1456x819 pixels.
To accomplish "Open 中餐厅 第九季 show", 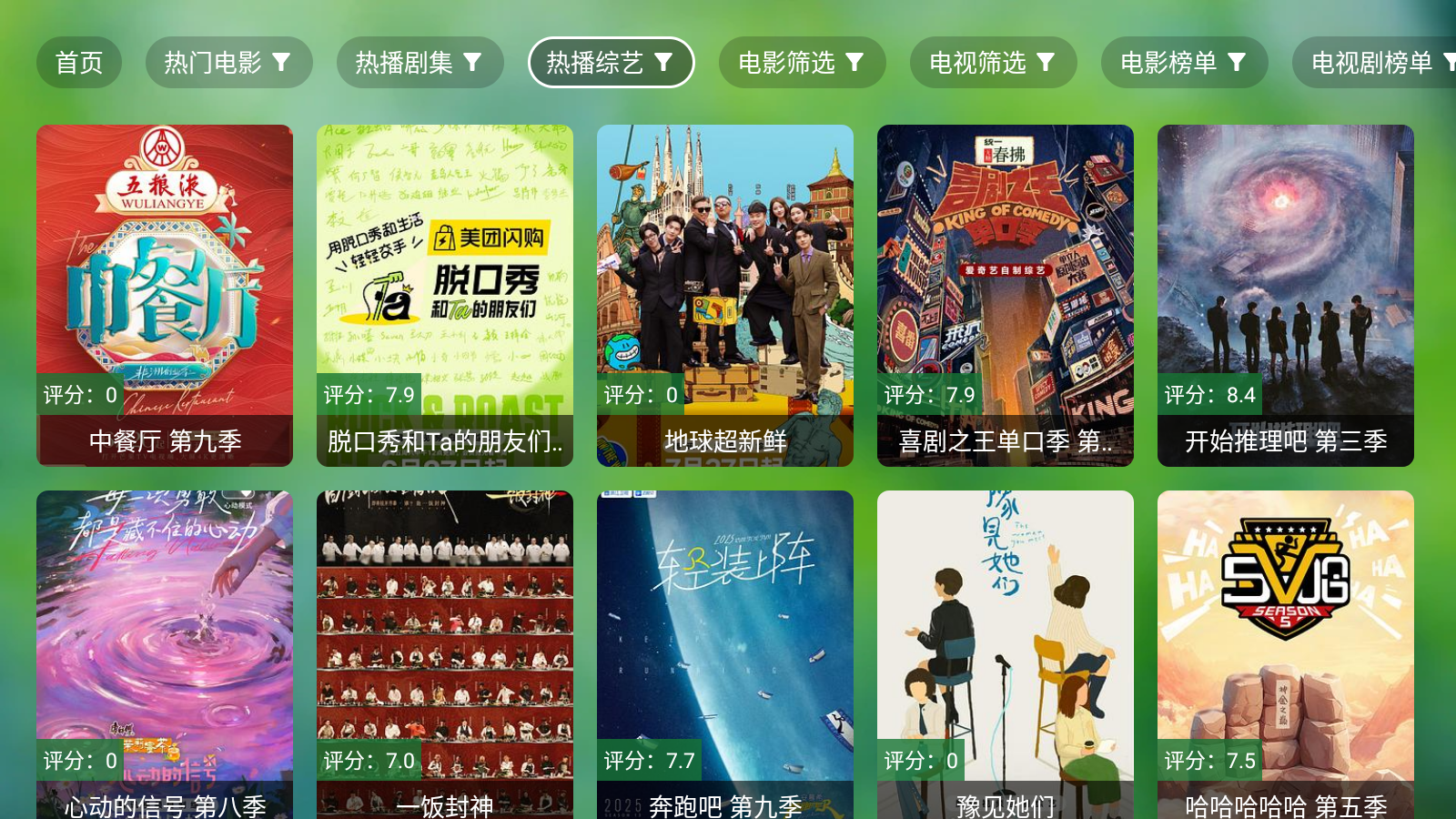I will pyautogui.click(x=165, y=296).
